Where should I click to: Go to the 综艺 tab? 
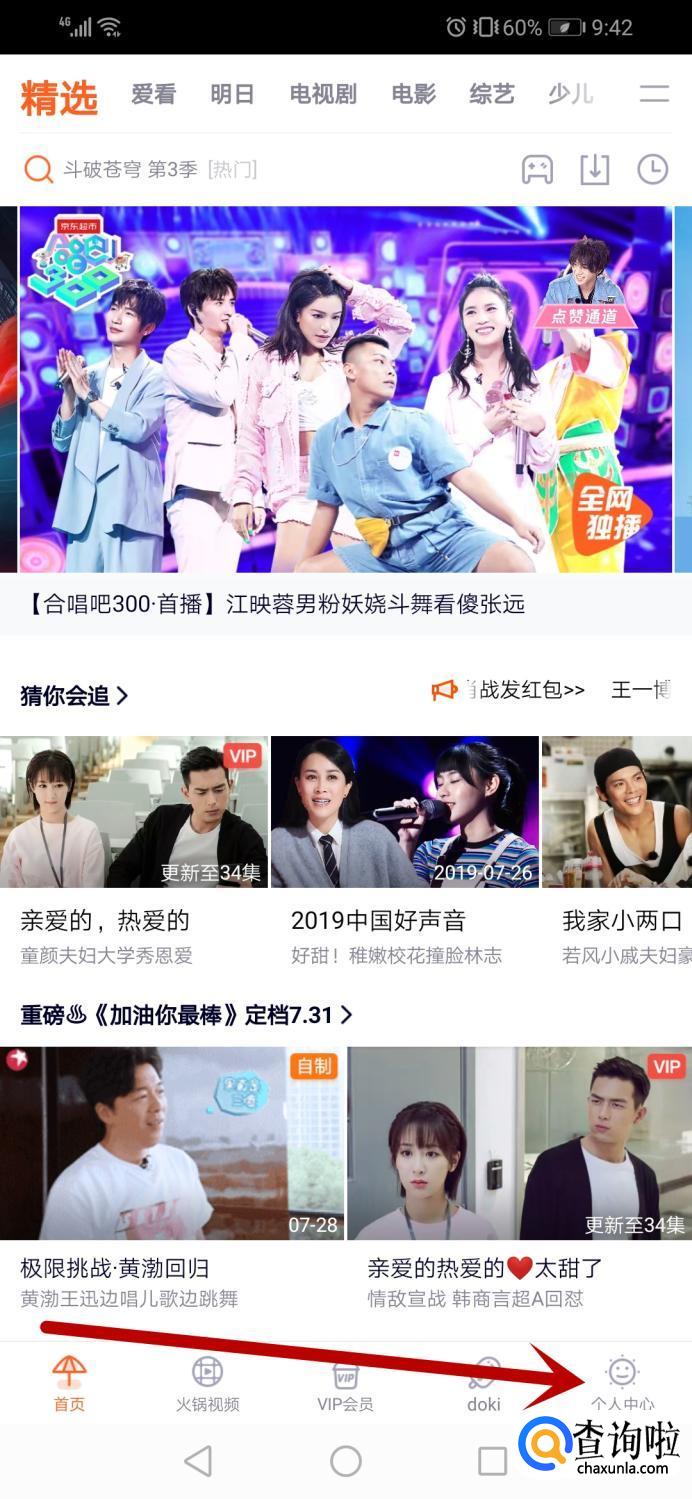pyautogui.click(x=491, y=95)
